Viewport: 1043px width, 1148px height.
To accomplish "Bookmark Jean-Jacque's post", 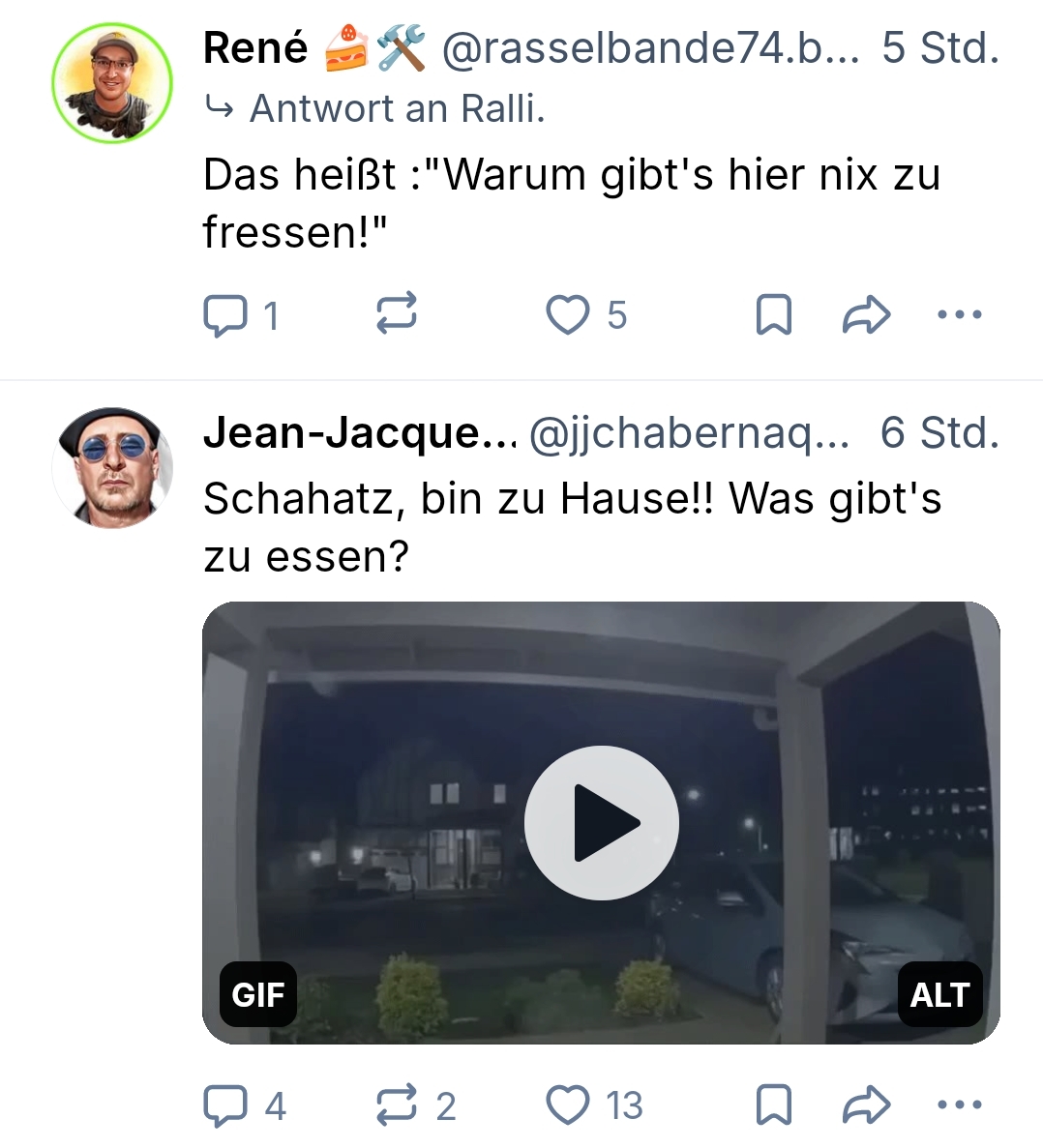I will pos(773,1105).
